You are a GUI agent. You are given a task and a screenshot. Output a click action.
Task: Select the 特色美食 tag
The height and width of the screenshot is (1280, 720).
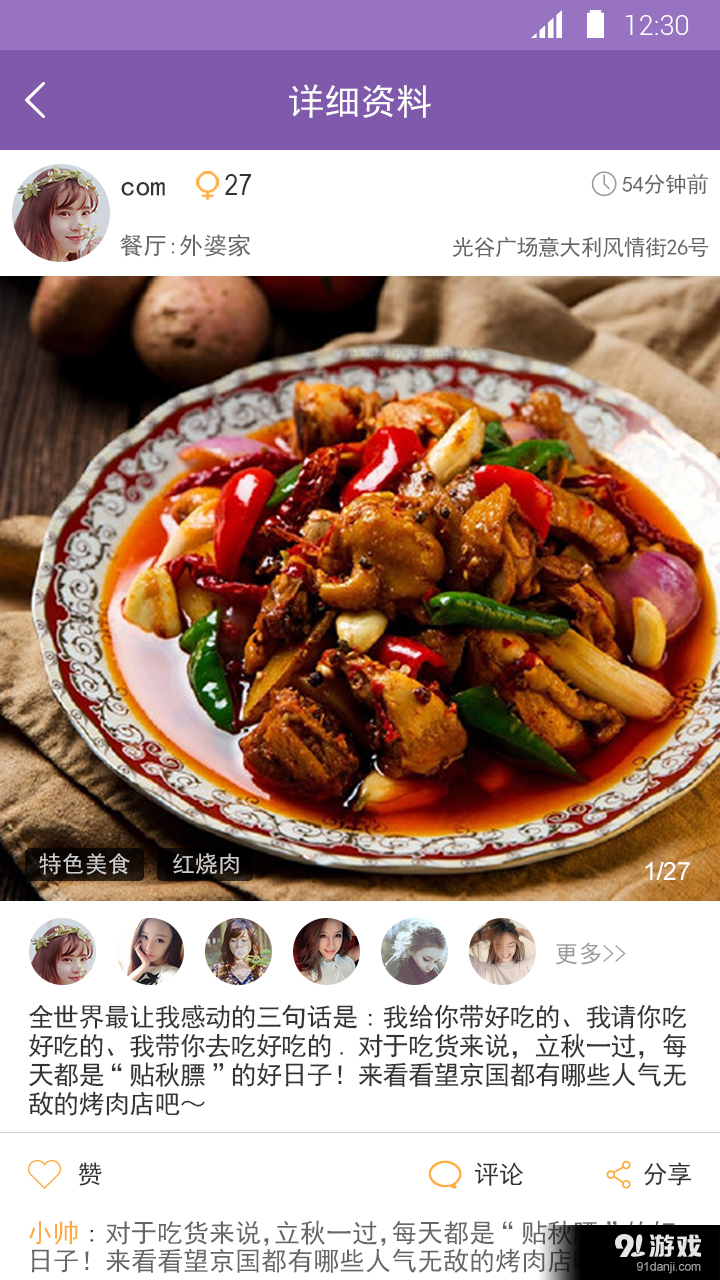click(85, 864)
